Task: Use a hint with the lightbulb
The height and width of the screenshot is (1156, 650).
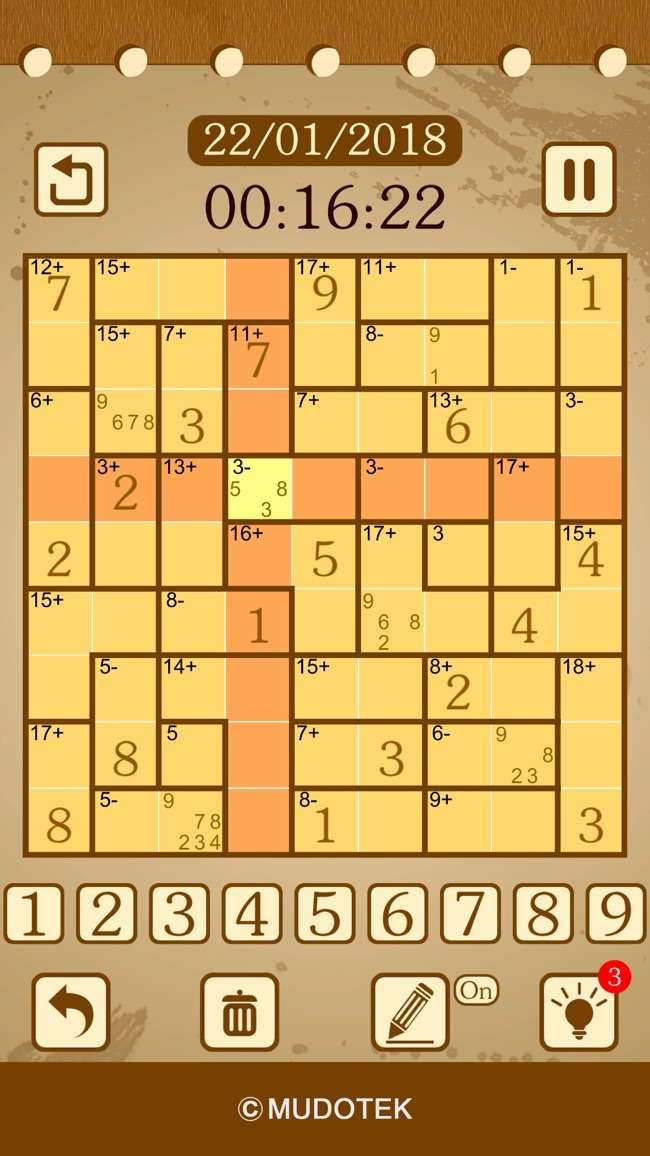Action: (x=579, y=1012)
